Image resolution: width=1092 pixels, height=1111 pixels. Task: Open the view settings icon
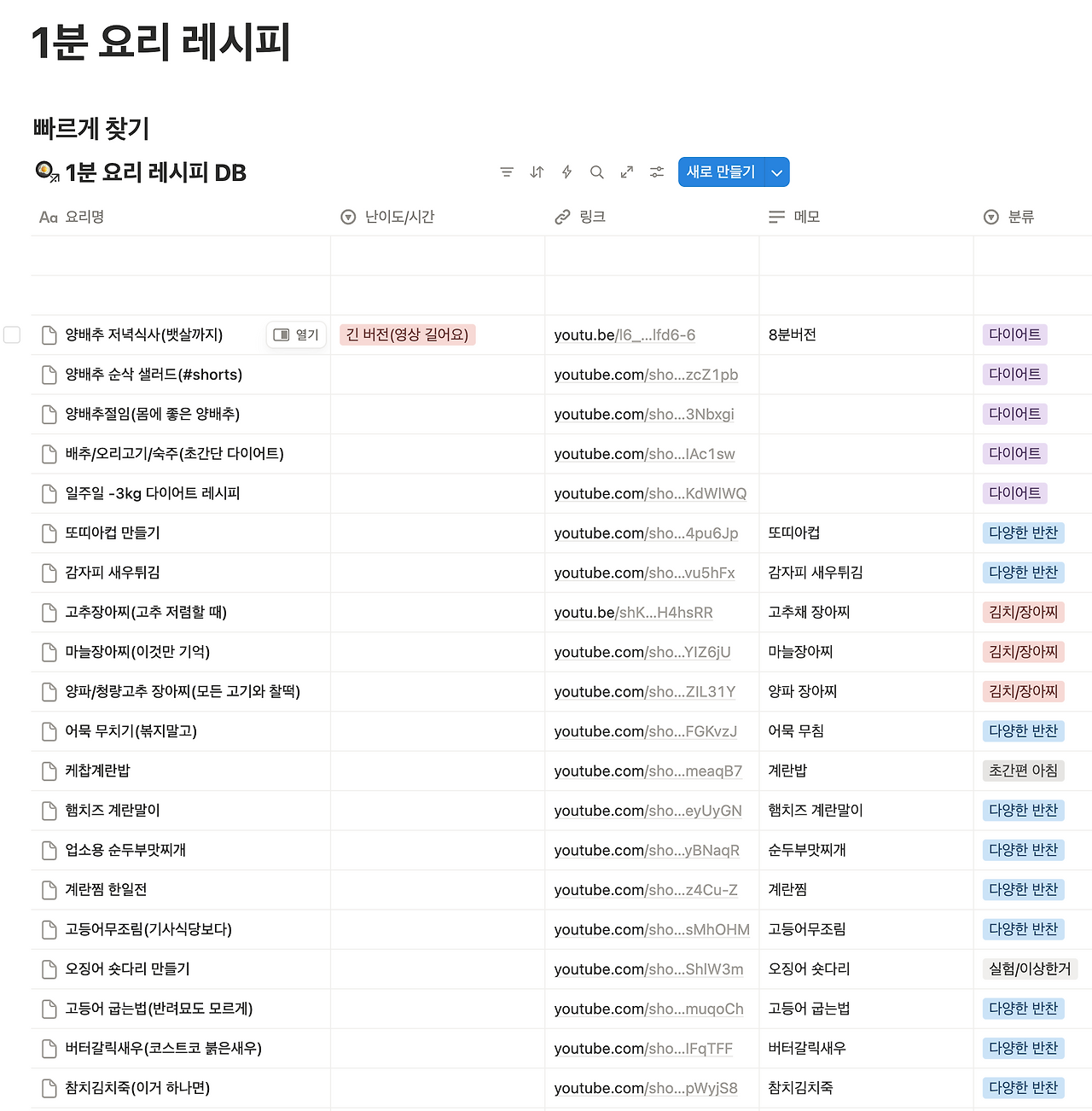(656, 172)
